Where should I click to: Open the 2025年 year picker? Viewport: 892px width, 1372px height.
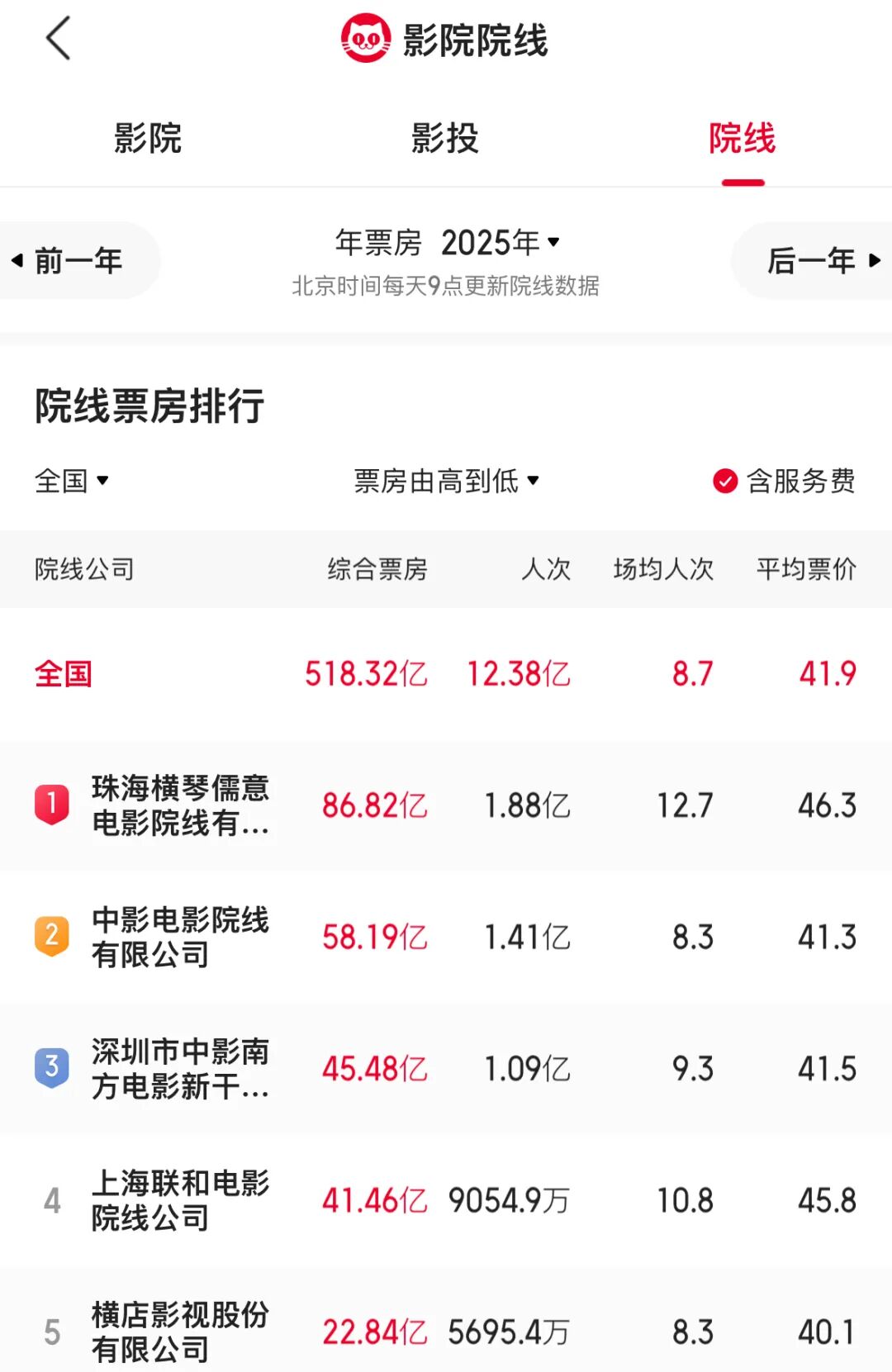[x=501, y=243]
